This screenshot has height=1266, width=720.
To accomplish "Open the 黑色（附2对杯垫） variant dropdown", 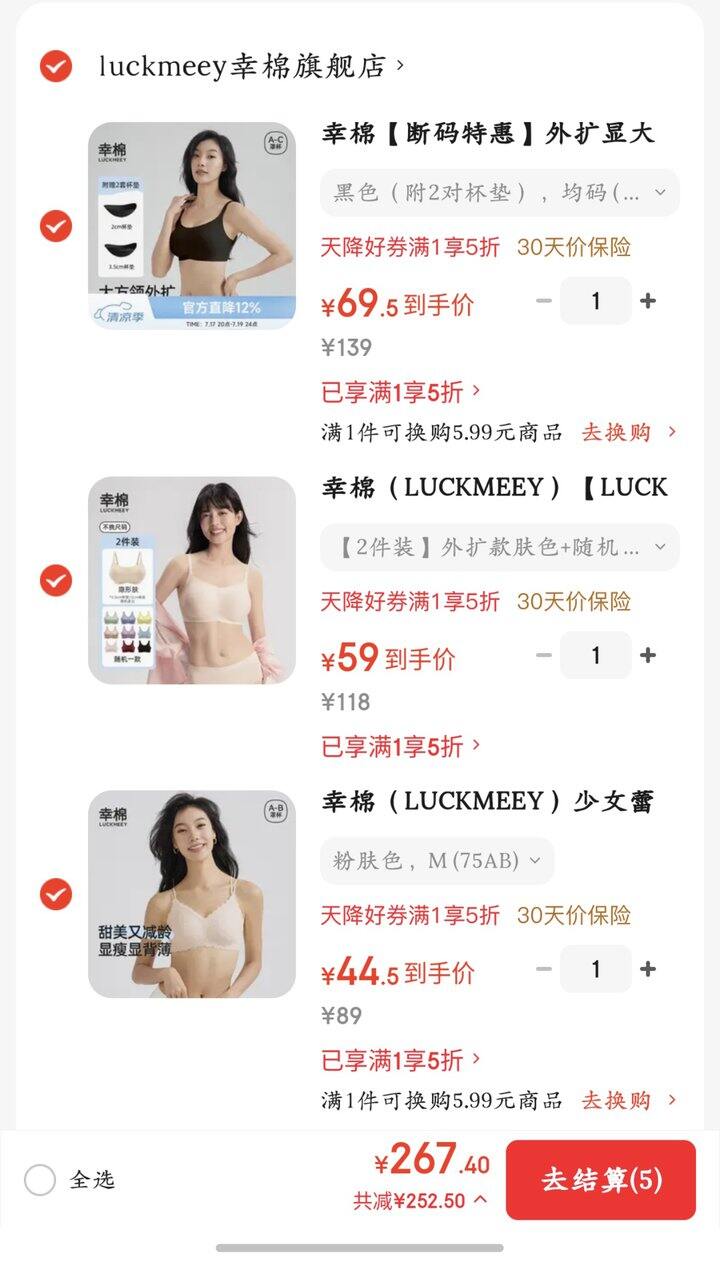I will (x=500, y=192).
